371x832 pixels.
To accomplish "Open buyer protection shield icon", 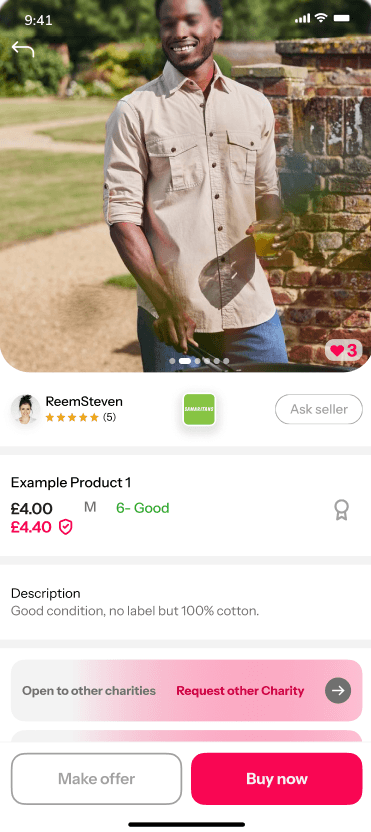I will pyautogui.click(x=65, y=527).
